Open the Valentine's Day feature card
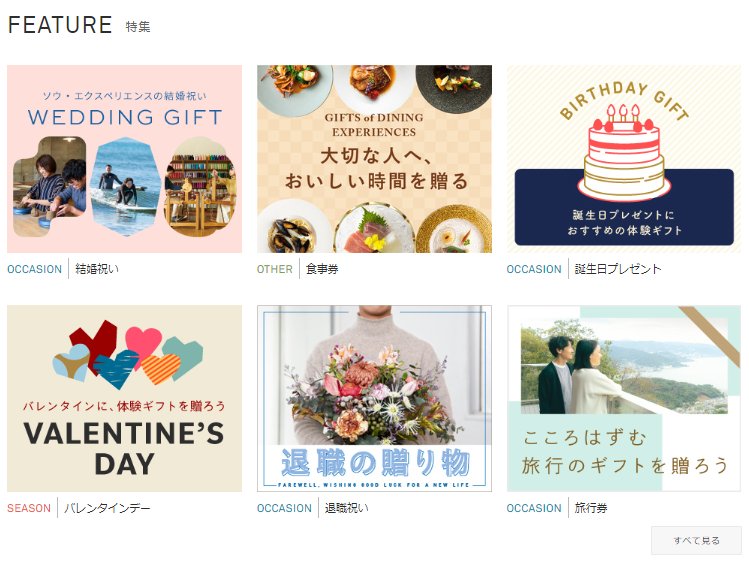Screen dimensions: 749x588 [124, 398]
